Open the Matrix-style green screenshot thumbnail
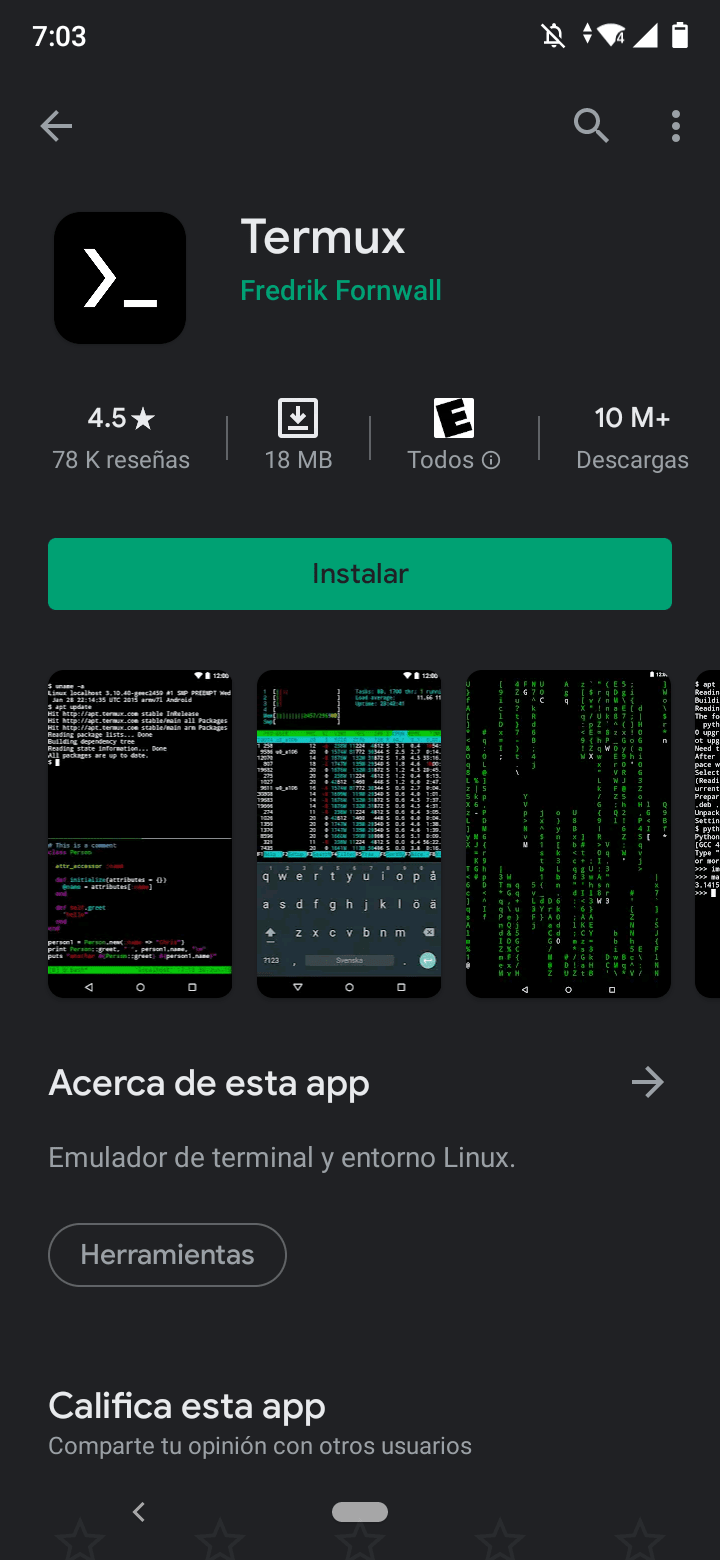720x1560 pixels. 568,833
